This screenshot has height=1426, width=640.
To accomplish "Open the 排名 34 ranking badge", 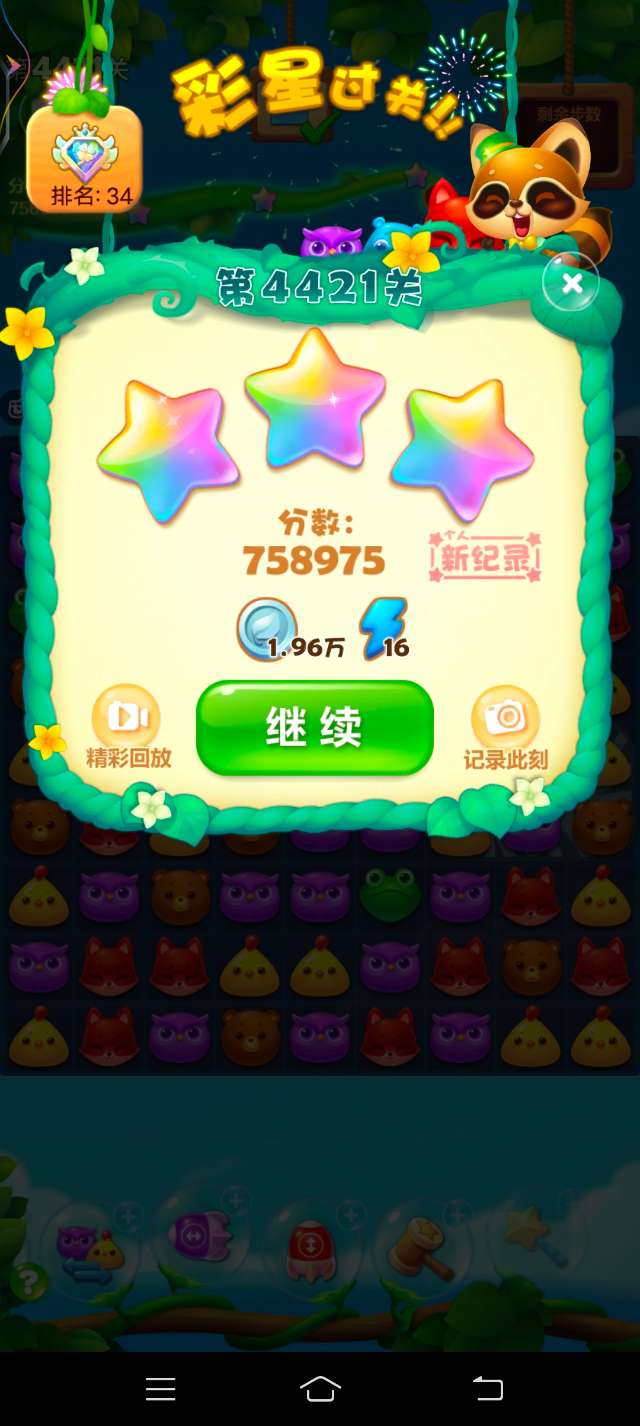I will (84, 158).
